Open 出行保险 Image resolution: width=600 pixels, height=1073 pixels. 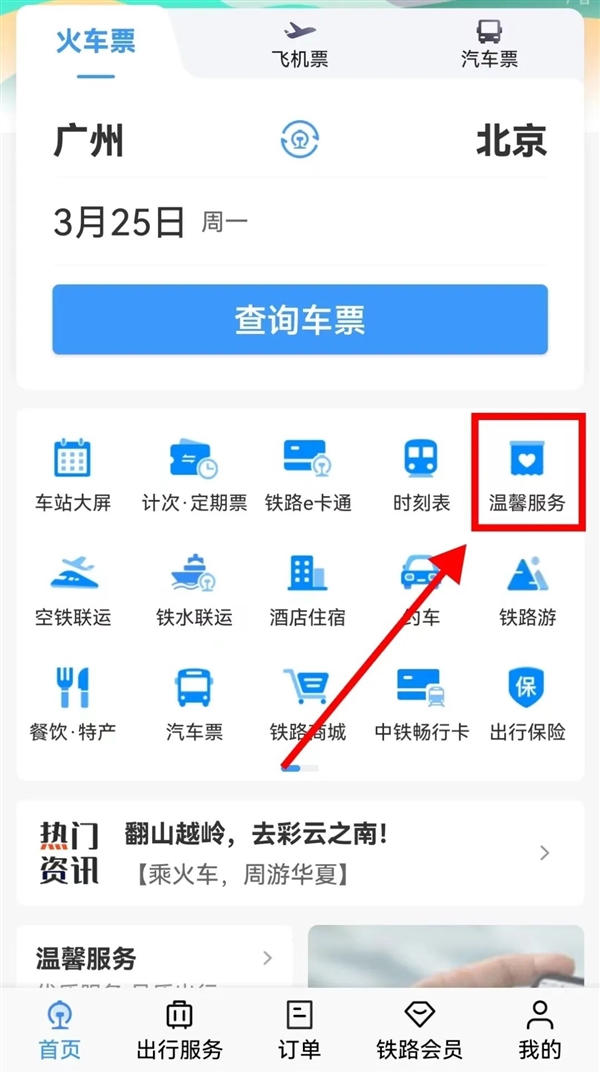(x=527, y=704)
